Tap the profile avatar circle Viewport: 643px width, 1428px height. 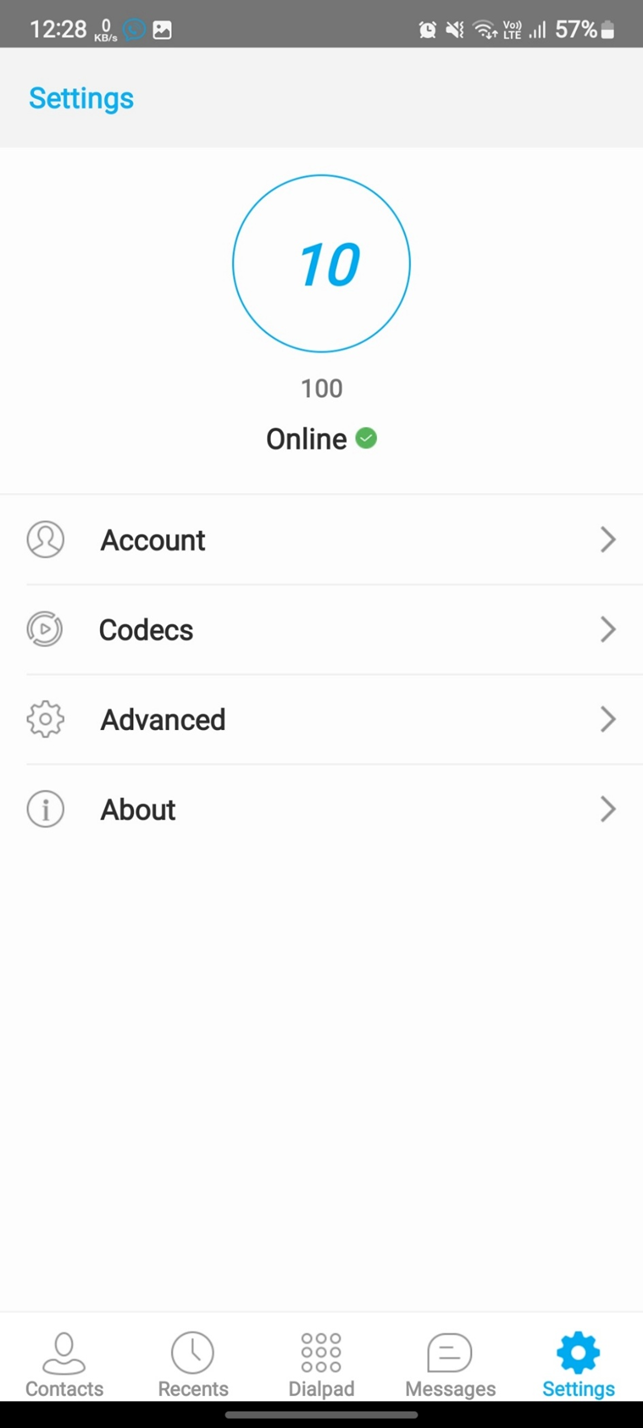[x=321, y=264]
